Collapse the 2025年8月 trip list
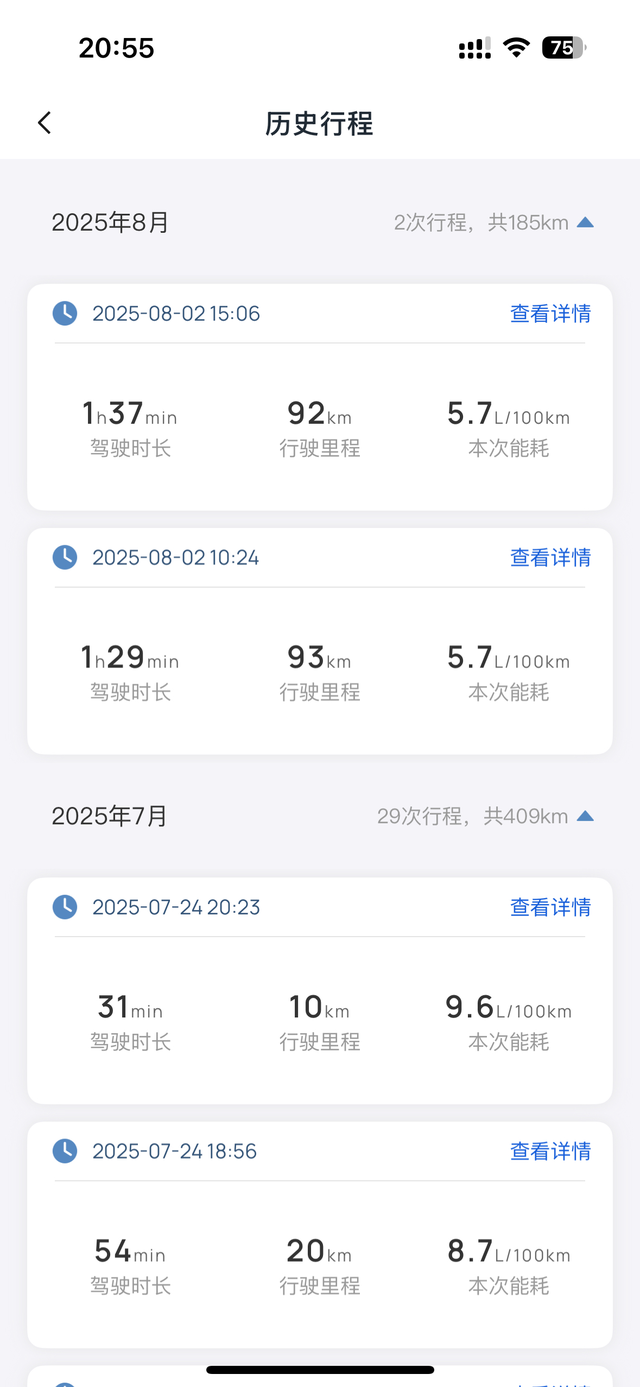 585,222
